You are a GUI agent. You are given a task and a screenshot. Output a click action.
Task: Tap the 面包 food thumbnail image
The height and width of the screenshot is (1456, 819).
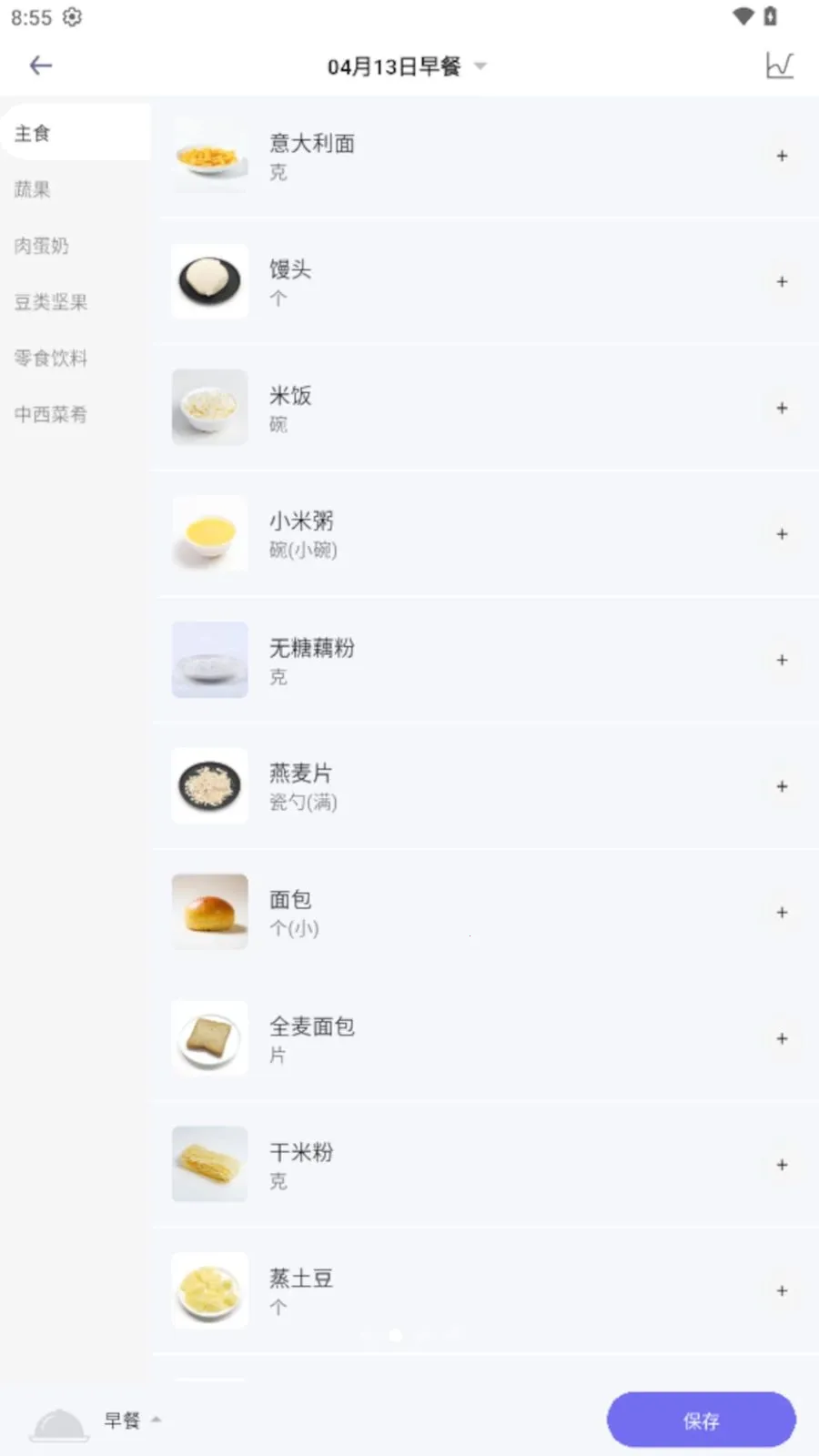pos(209,911)
